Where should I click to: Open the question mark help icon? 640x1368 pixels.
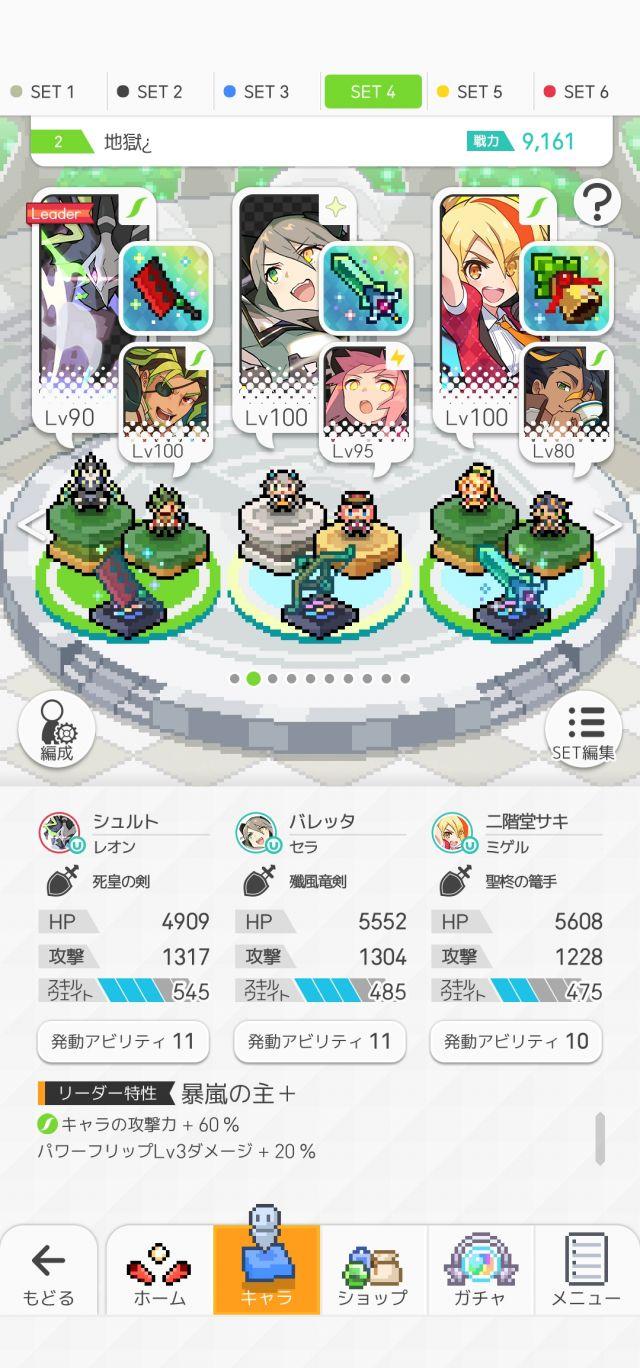pos(597,204)
